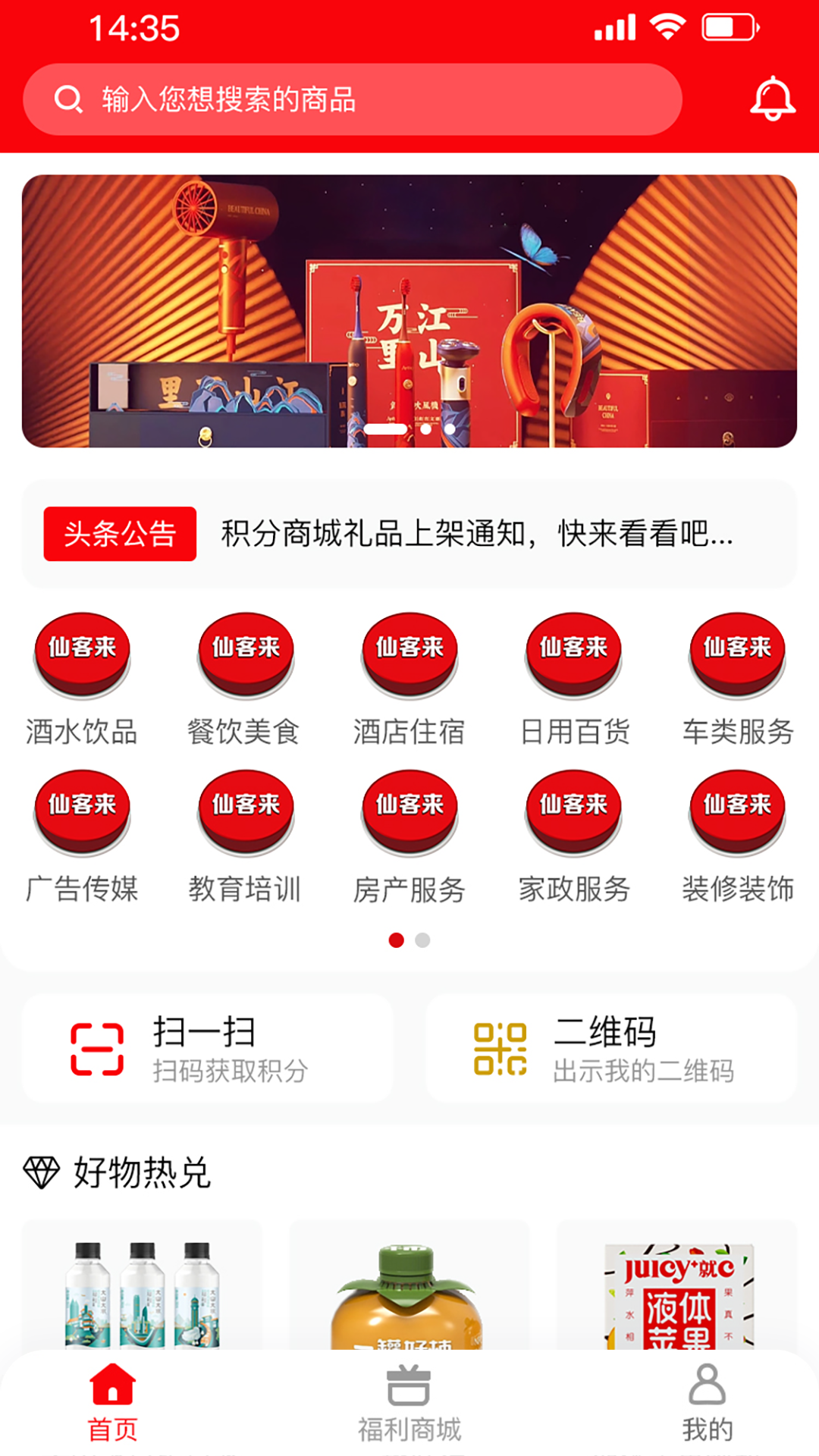The height and width of the screenshot is (1456, 819).
Task: Select the first carousel page indicator
Action: (x=396, y=940)
